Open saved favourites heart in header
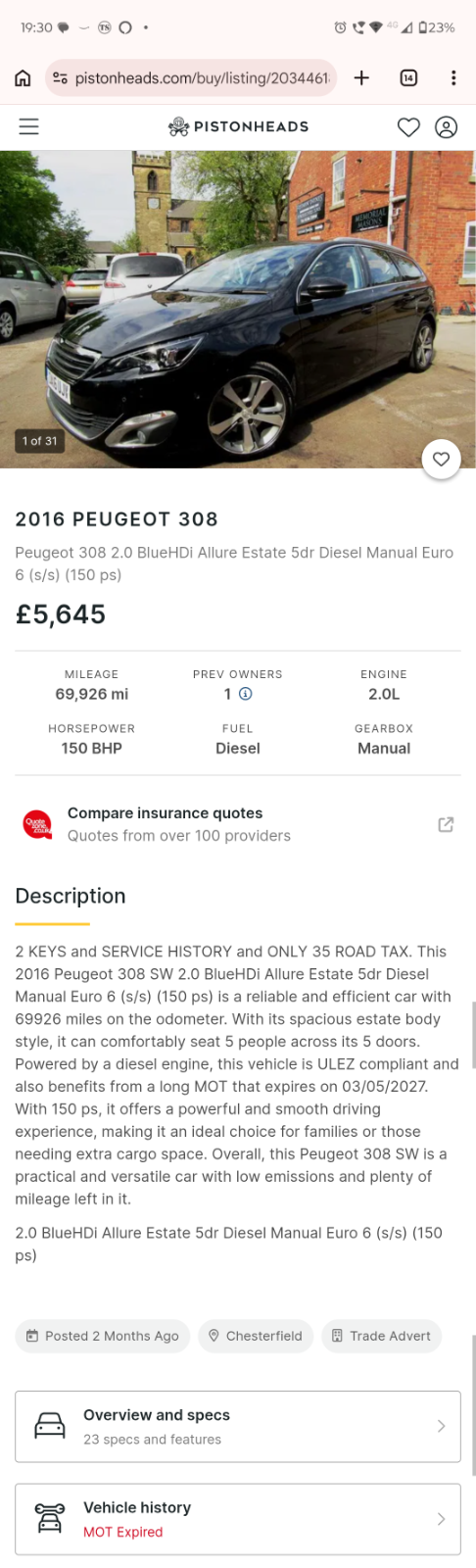This screenshot has height=1568, width=476. pyautogui.click(x=408, y=126)
